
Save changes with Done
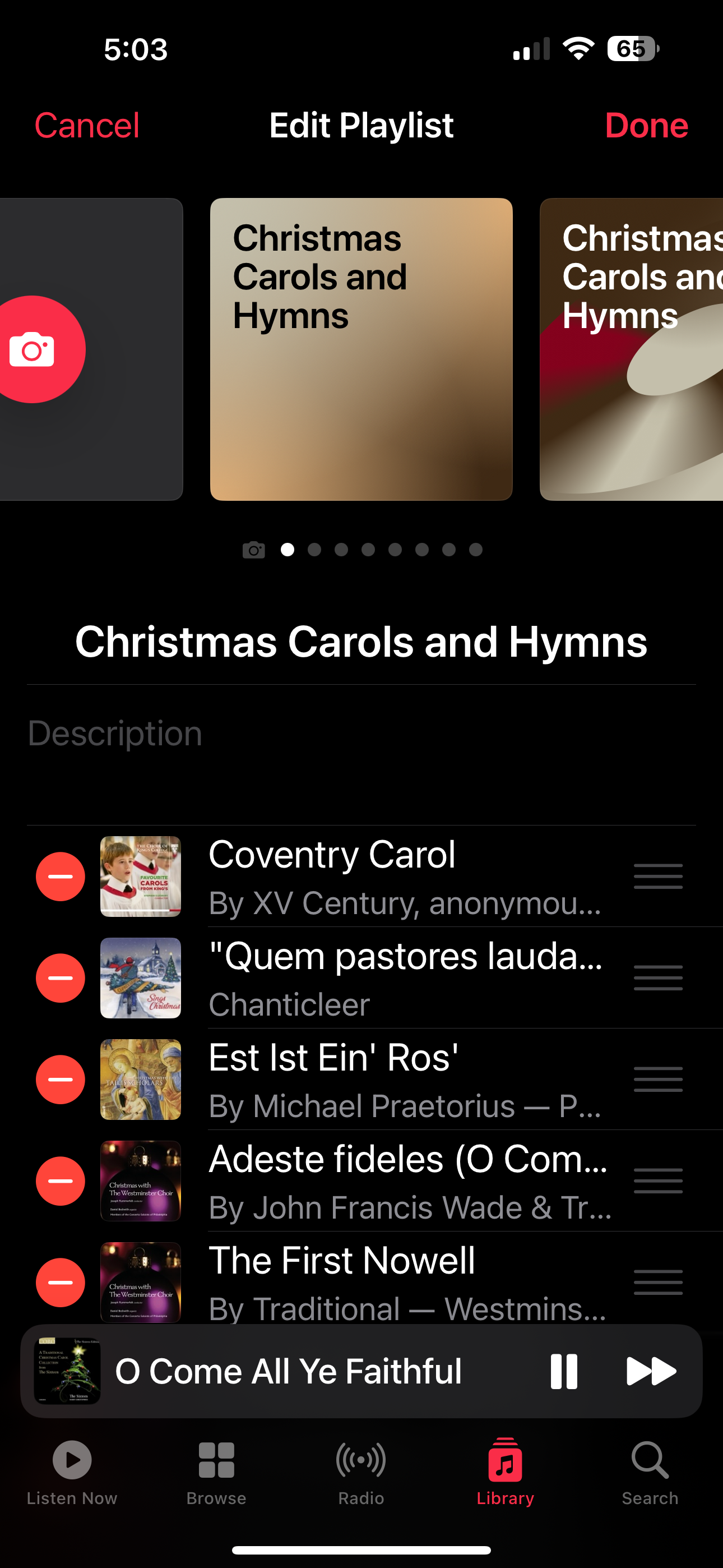coord(646,126)
